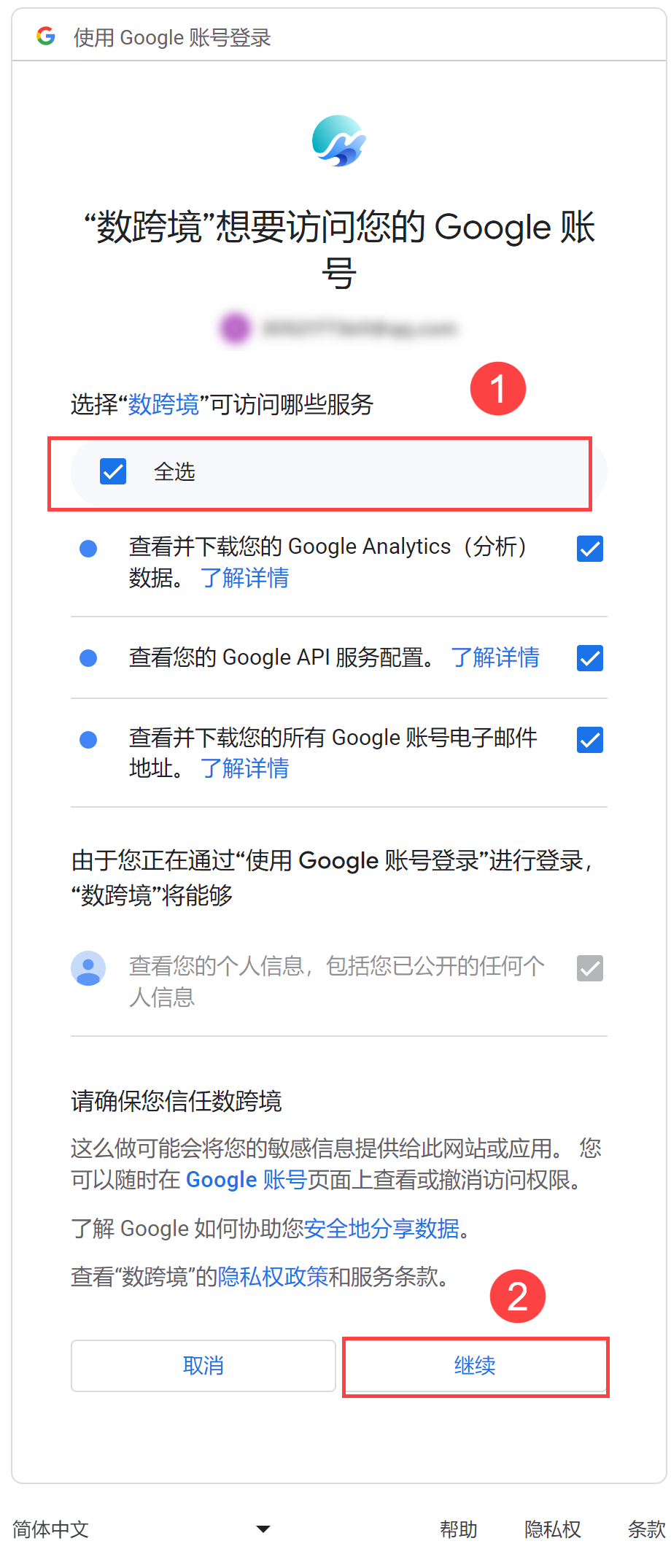
Task: Open the Google 账号 page link
Action: pos(246,1180)
